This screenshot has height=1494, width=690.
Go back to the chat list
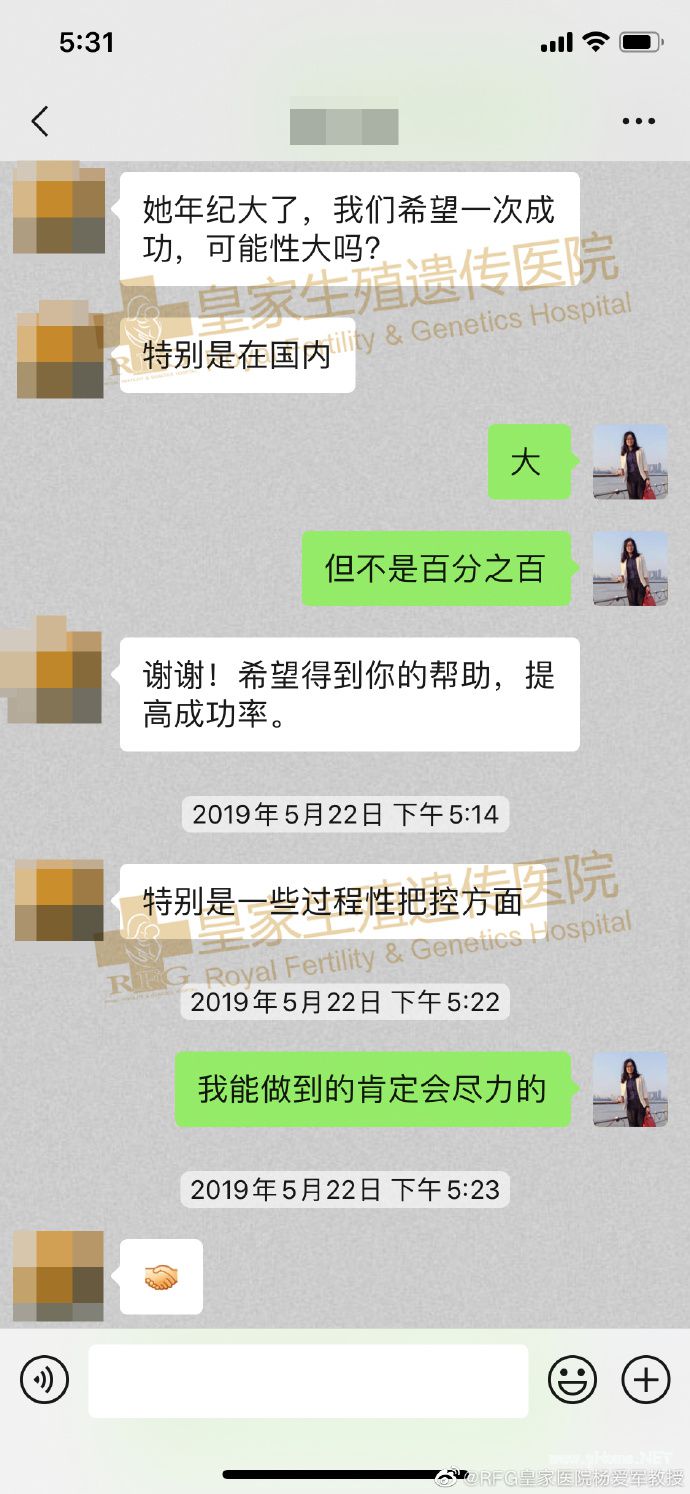[40, 122]
